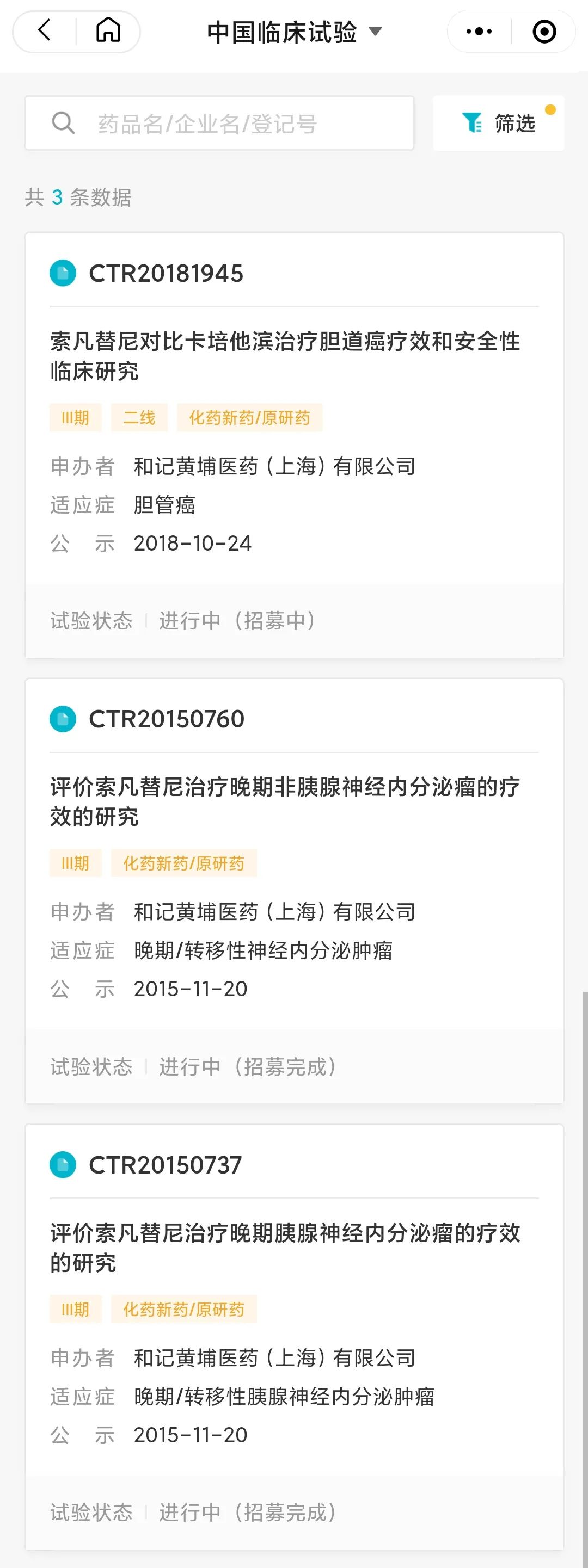Open the 筛选 filter options
Screen dimensions: 588x1568
(x=498, y=123)
